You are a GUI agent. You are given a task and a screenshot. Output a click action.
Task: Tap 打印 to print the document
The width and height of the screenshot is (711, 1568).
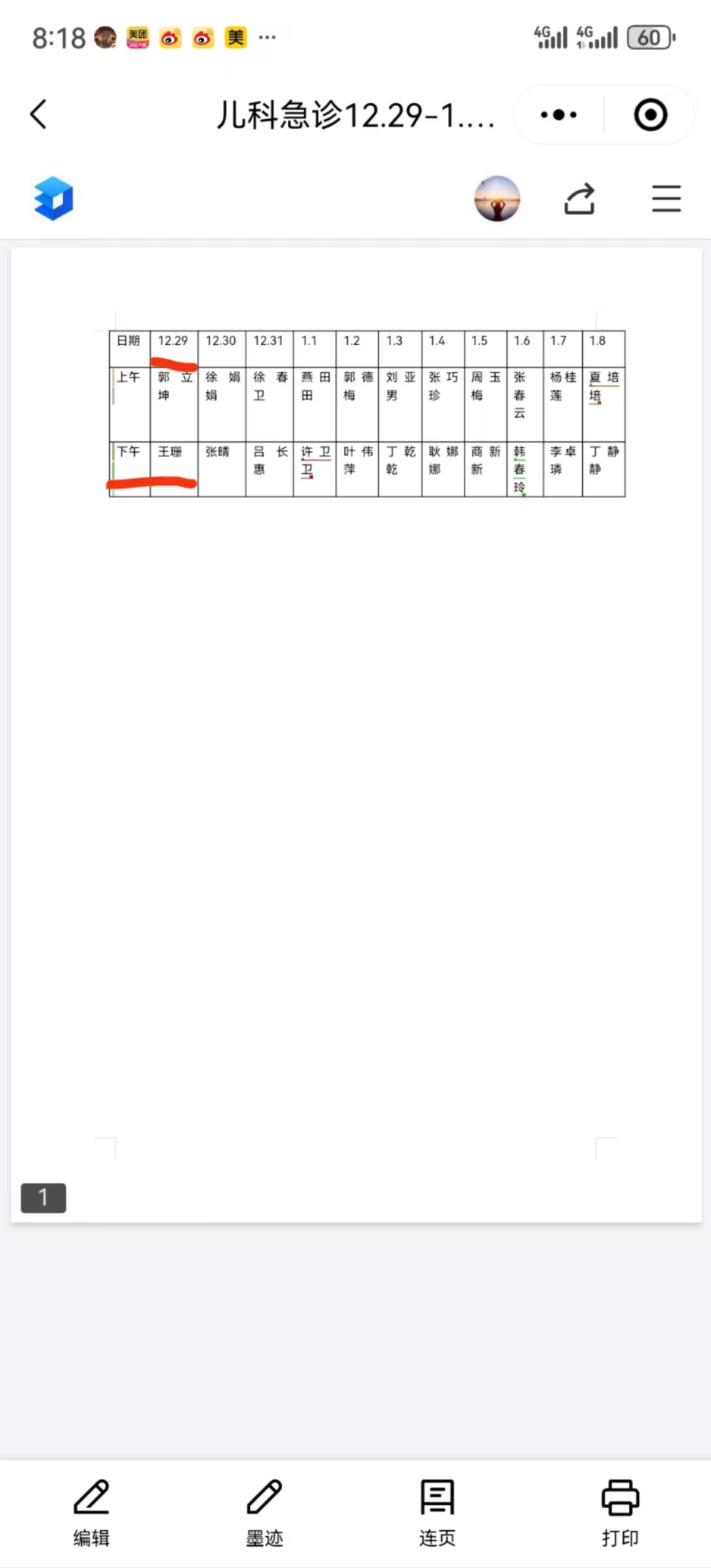click(620, 1512)
